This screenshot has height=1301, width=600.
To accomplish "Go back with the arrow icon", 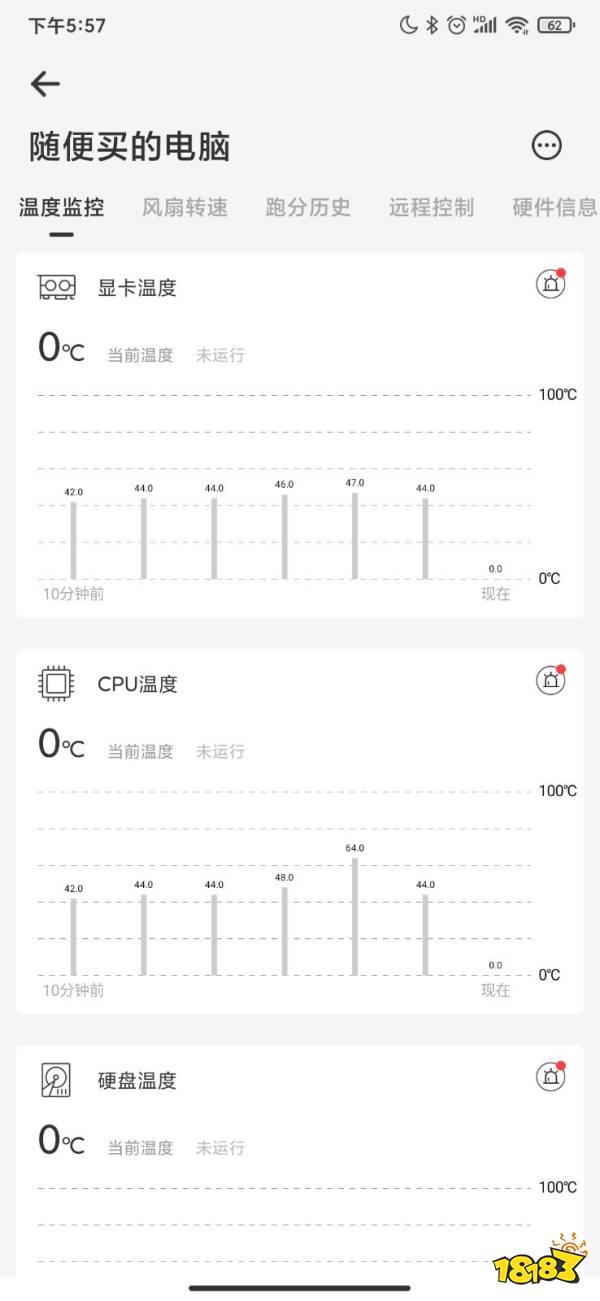I will pos(45,84).
